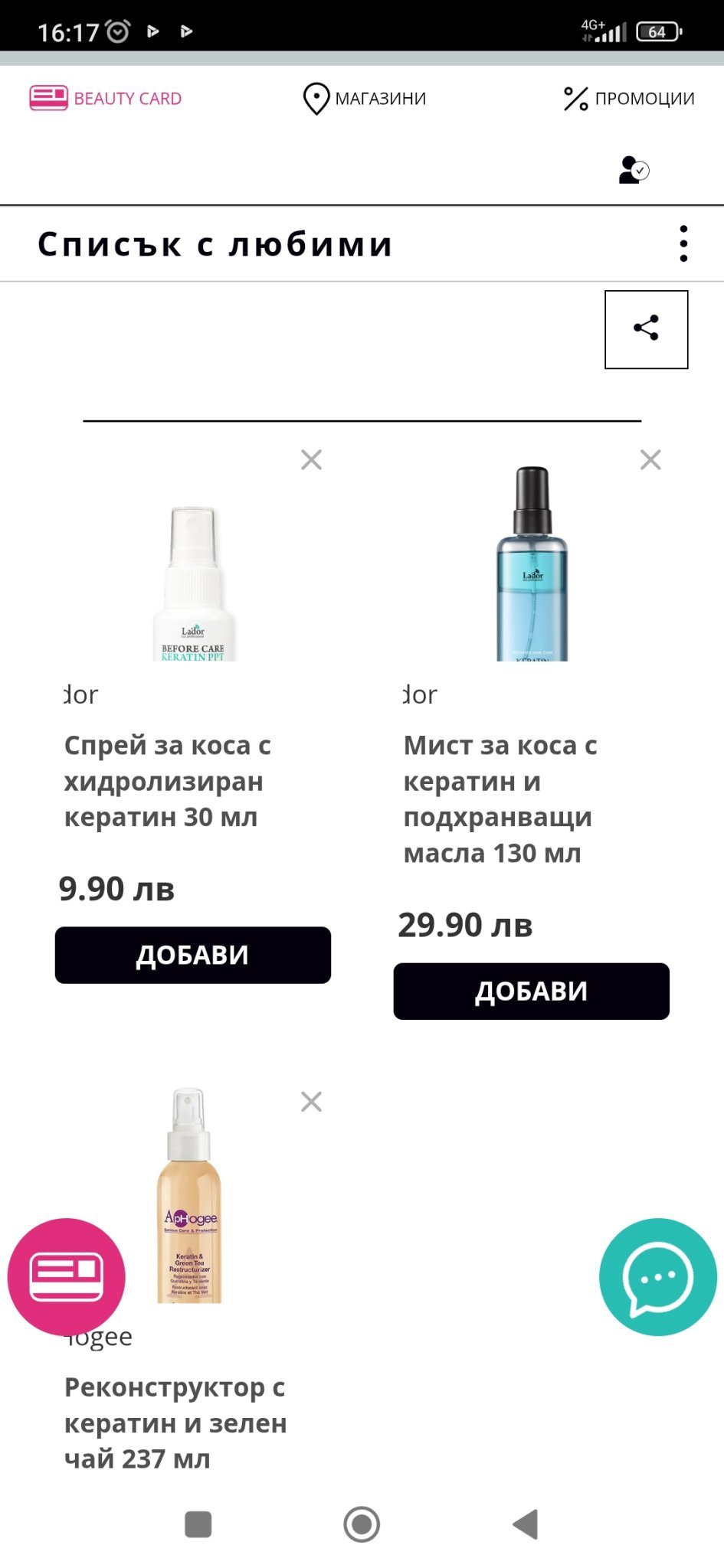Remove Спрей за коса from favorites
This screenshot has height=1568, width=724.
pyautogui.click(x=311, y=459)
